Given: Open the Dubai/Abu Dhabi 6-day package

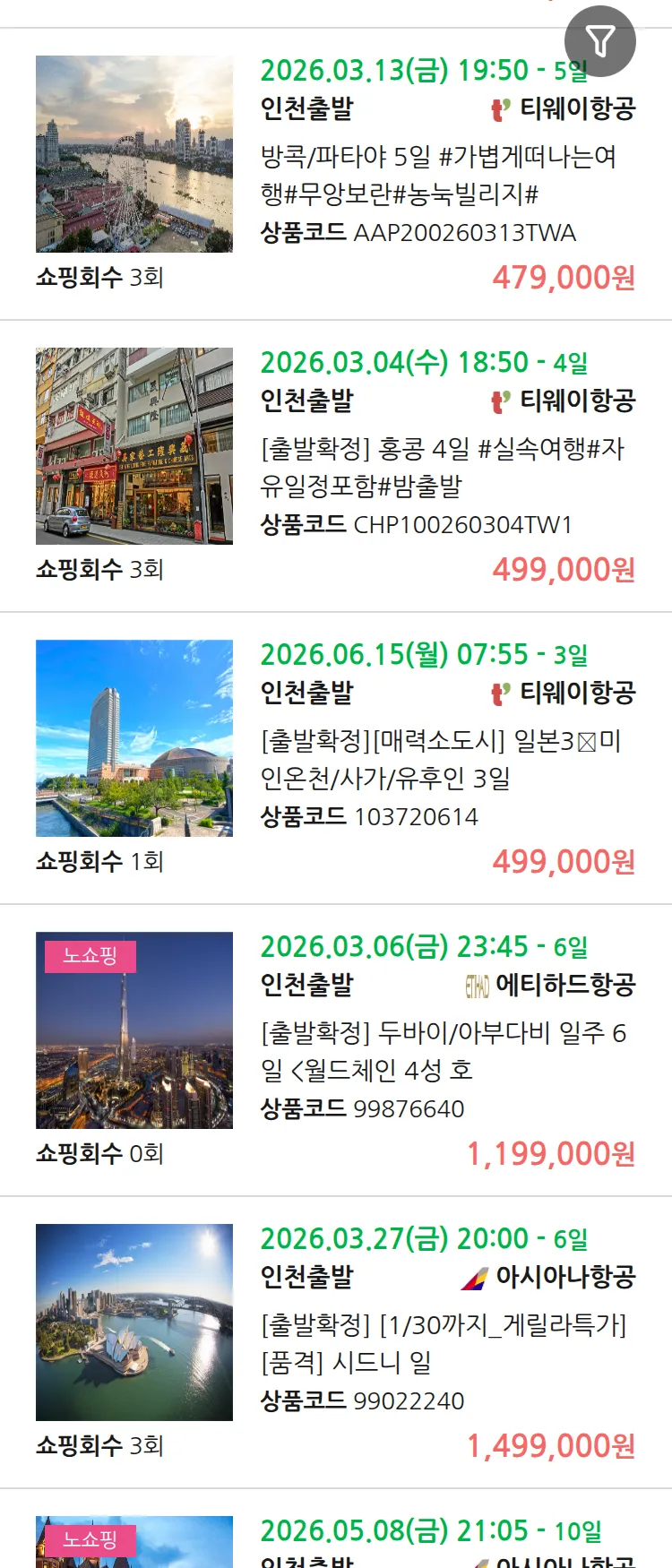Looking at the screenshot, I should coord(443,1051).
